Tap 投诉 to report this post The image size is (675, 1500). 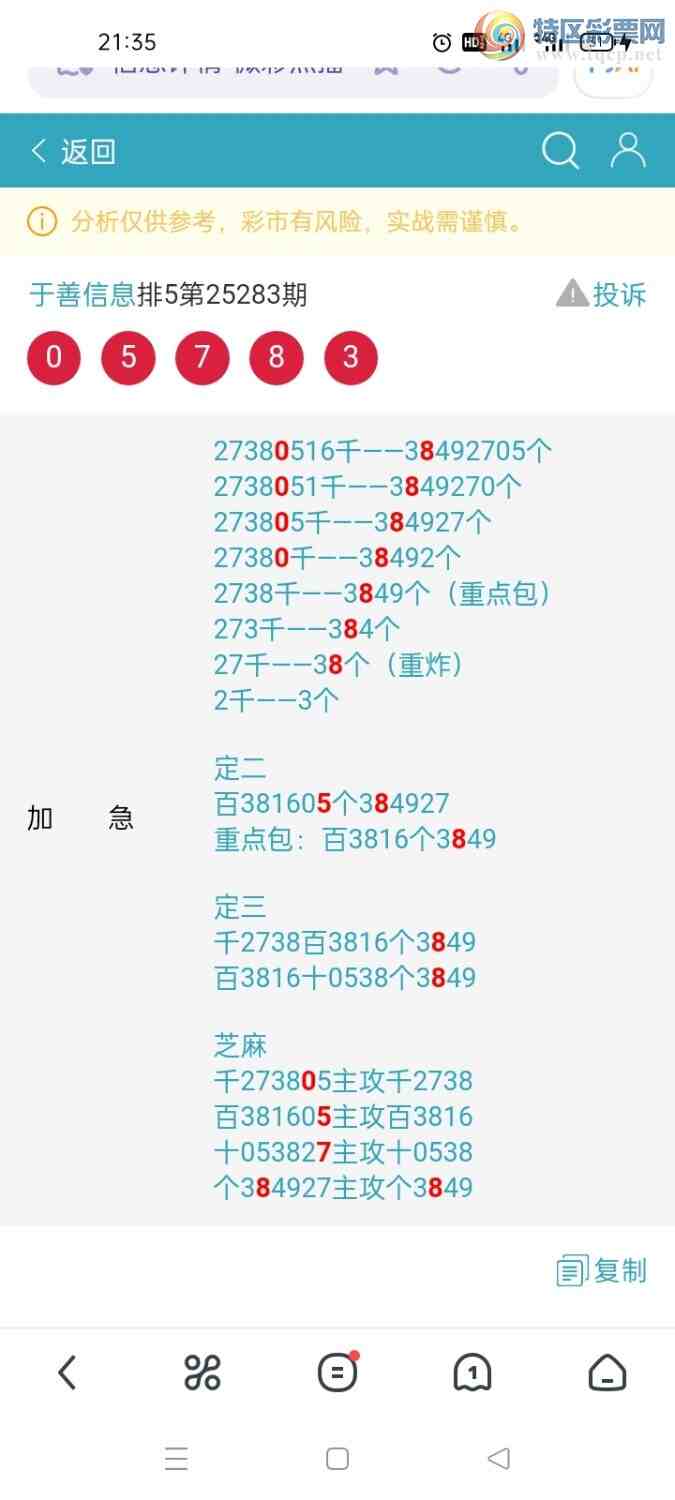click(x=602, y=294)
